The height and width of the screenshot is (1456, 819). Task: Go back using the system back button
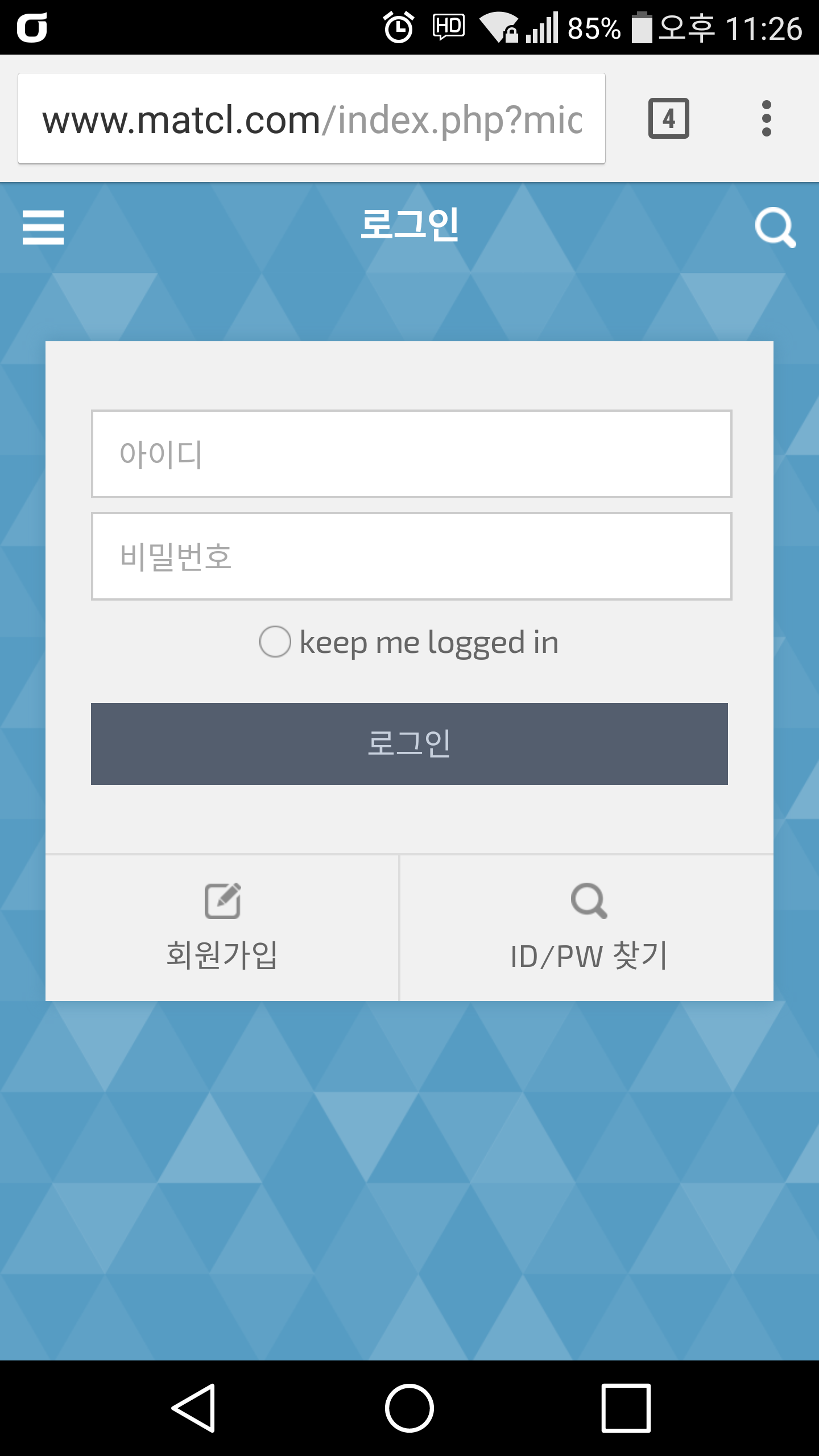click(x=193, y=1408)
